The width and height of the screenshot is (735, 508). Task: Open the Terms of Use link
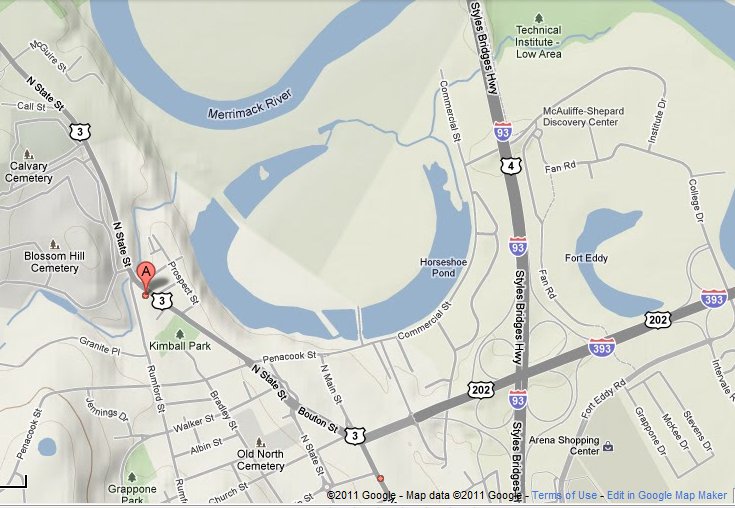click(564, 496)
